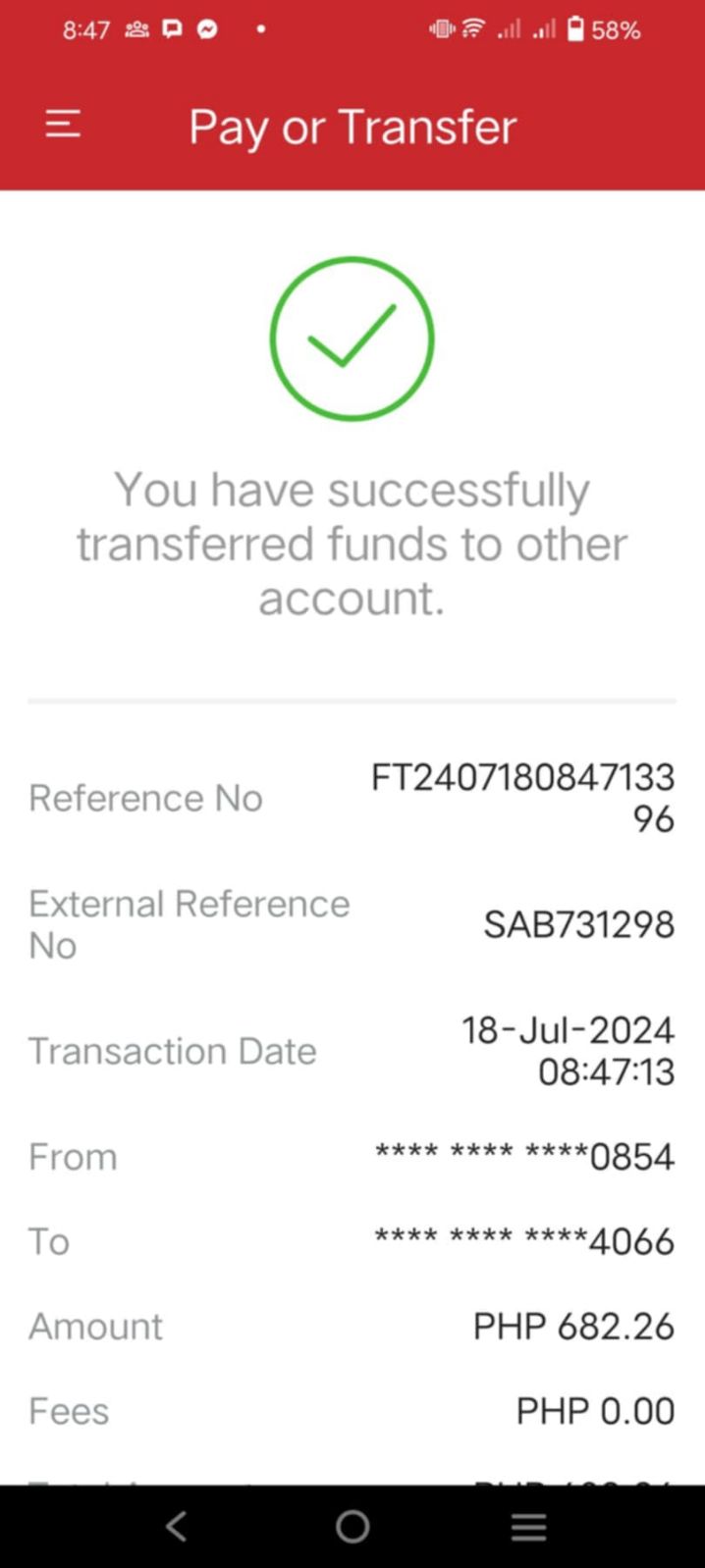Tap the system home button
This screenshot has height=1568, width=705.
pos(352,1526)
